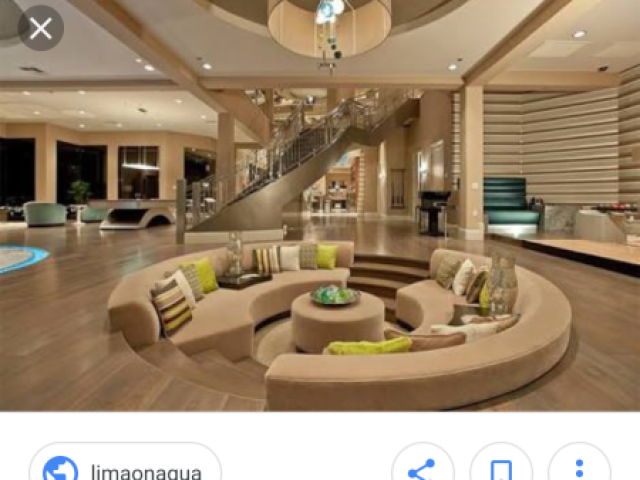The width and height of the screenshot is (640, 480).
Task: Save the image to a collection
Action: [501, 468]
